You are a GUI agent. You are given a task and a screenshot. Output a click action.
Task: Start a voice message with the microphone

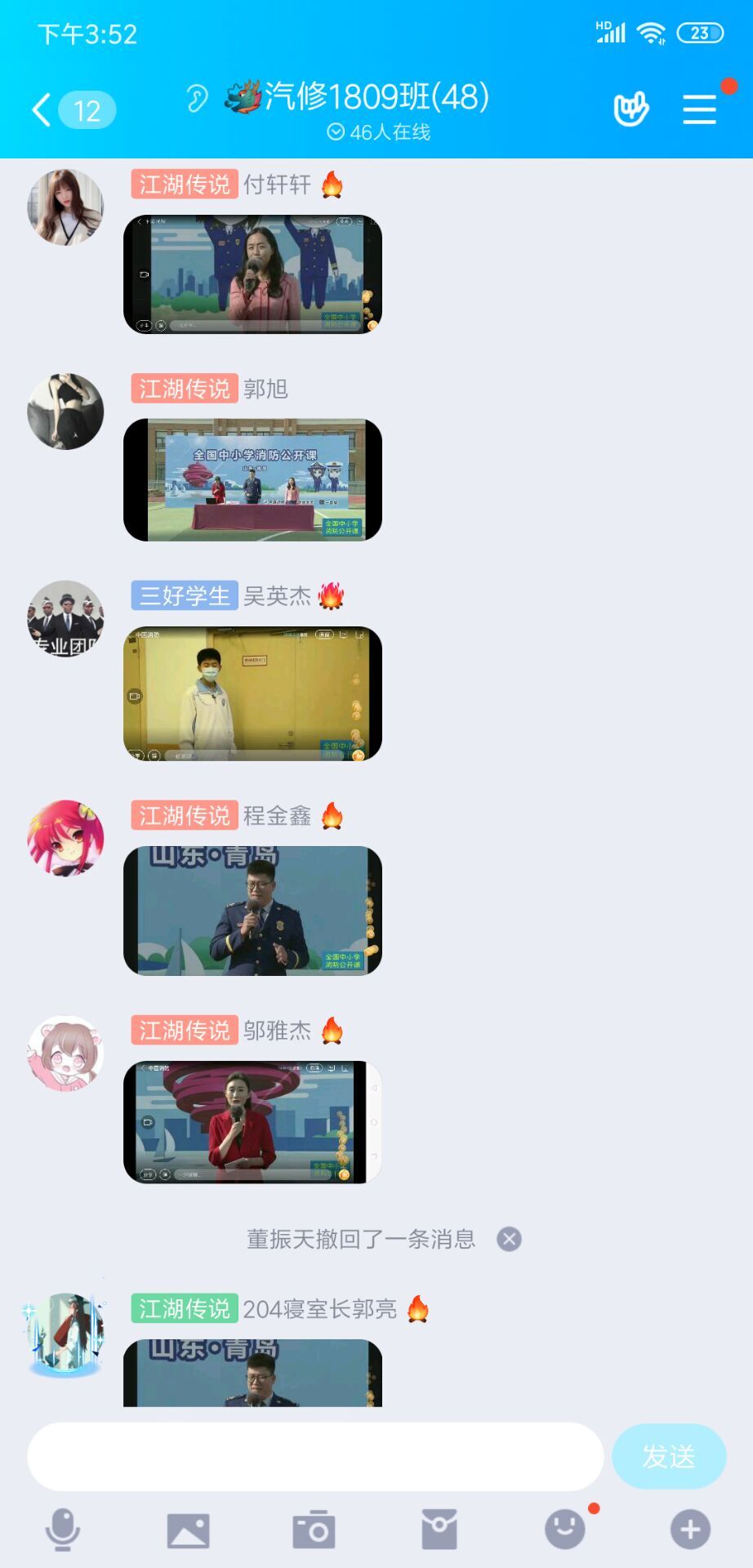63,1530
